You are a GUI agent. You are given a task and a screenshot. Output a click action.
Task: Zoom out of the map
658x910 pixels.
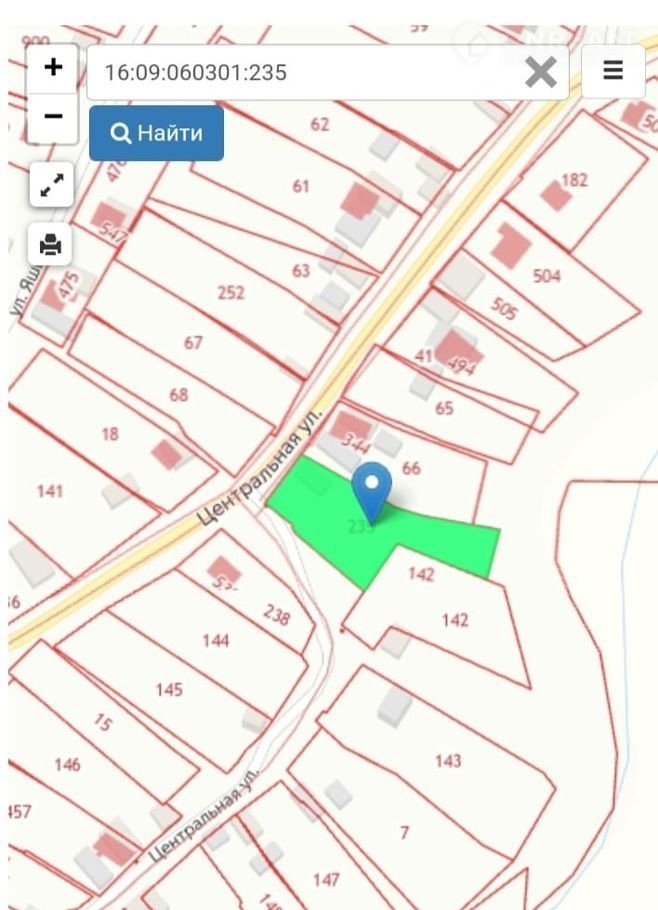[53, 117]
